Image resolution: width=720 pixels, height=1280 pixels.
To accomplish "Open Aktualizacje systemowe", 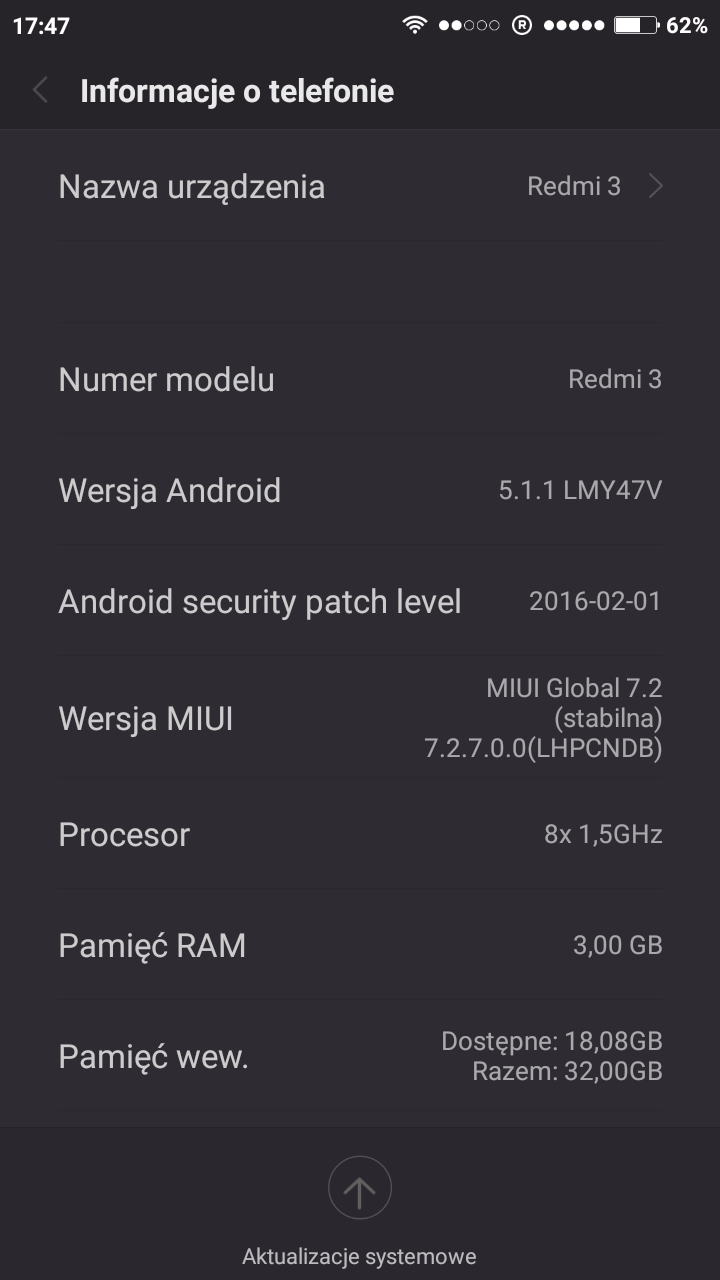I will pyautogui.click(x=359, y=1190).
